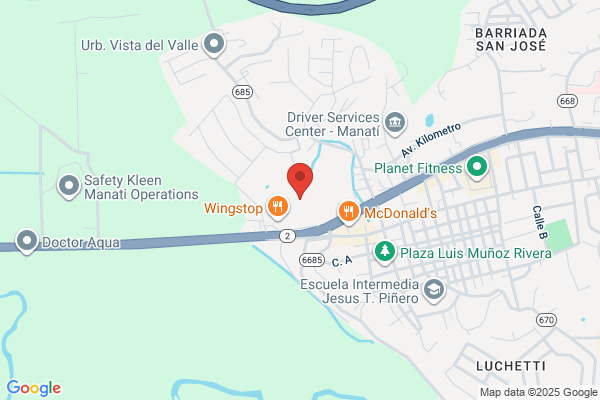Open Safety Kleen Manati Operations pin
Image resolution: width=600 pixels, height=400 pixels.
69,186
